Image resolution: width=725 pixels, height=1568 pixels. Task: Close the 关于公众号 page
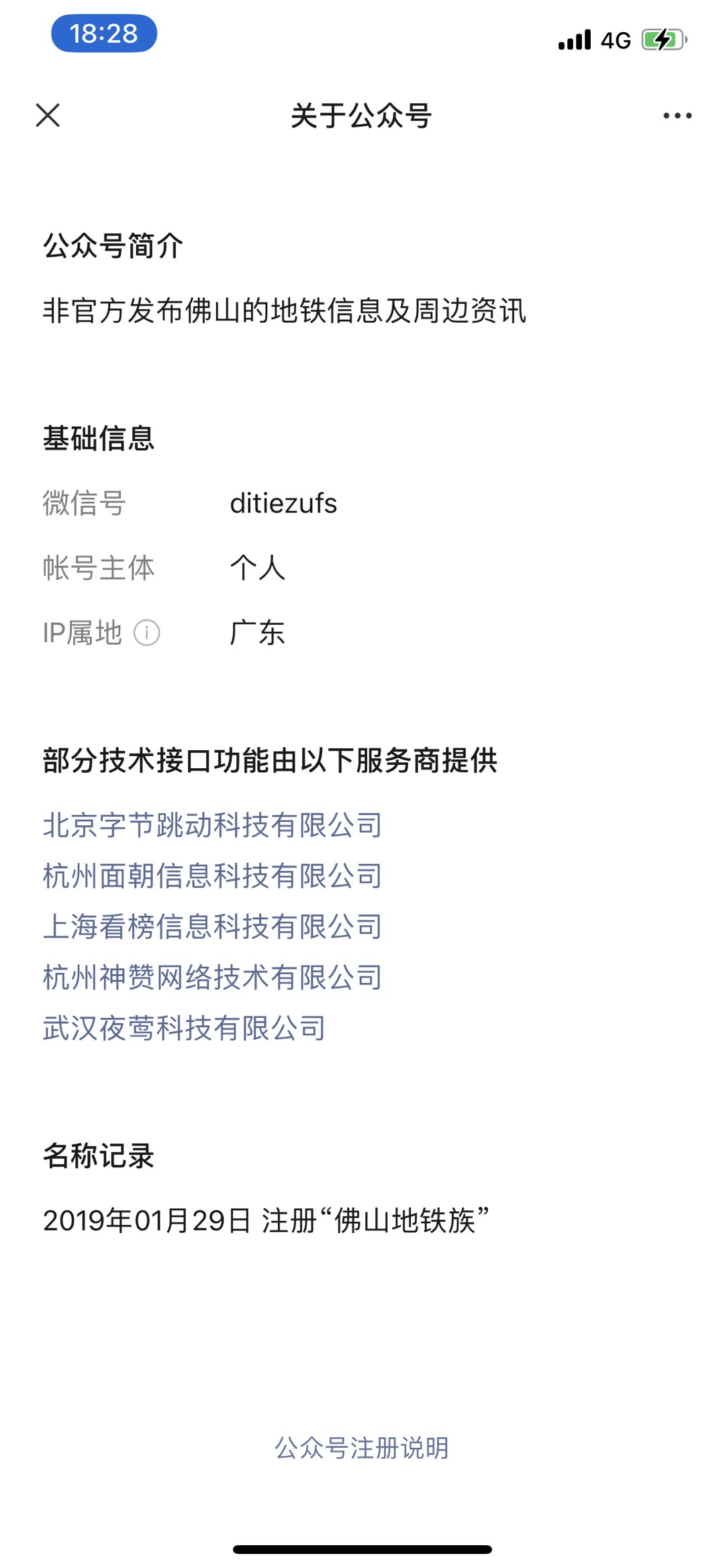click(x=48, y=115)
